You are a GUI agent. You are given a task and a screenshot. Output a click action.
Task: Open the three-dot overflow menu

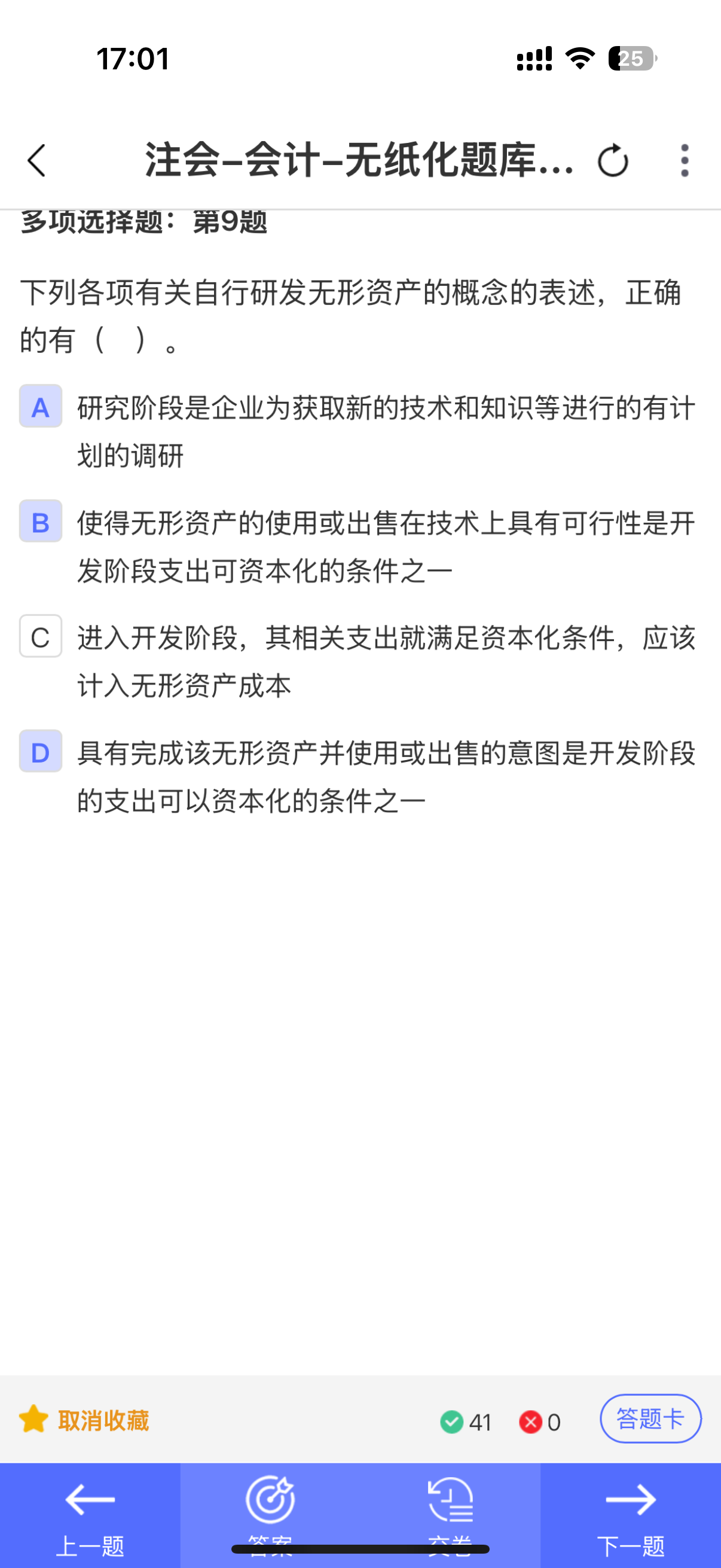pyautogui.click(x=685, y=161)
